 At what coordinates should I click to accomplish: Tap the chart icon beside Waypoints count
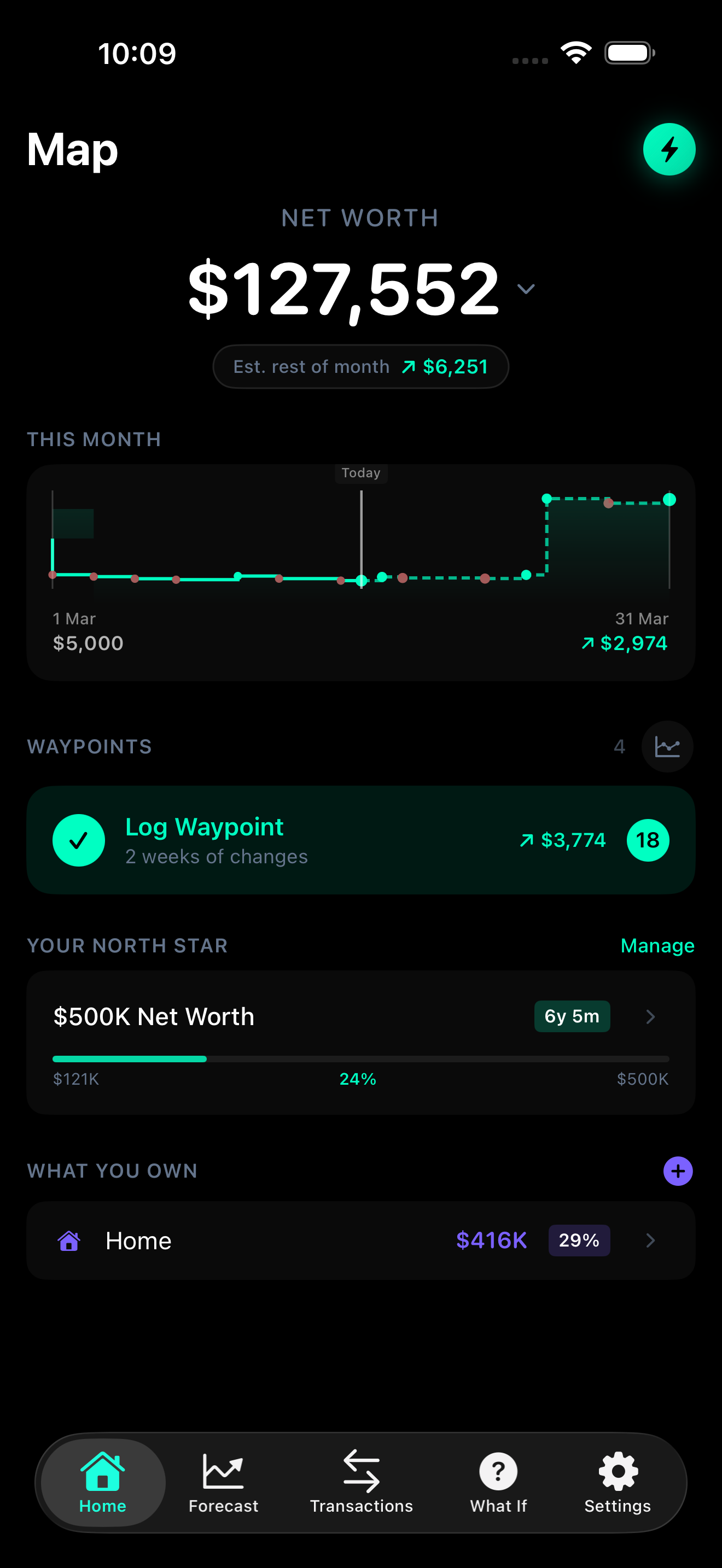667,746
